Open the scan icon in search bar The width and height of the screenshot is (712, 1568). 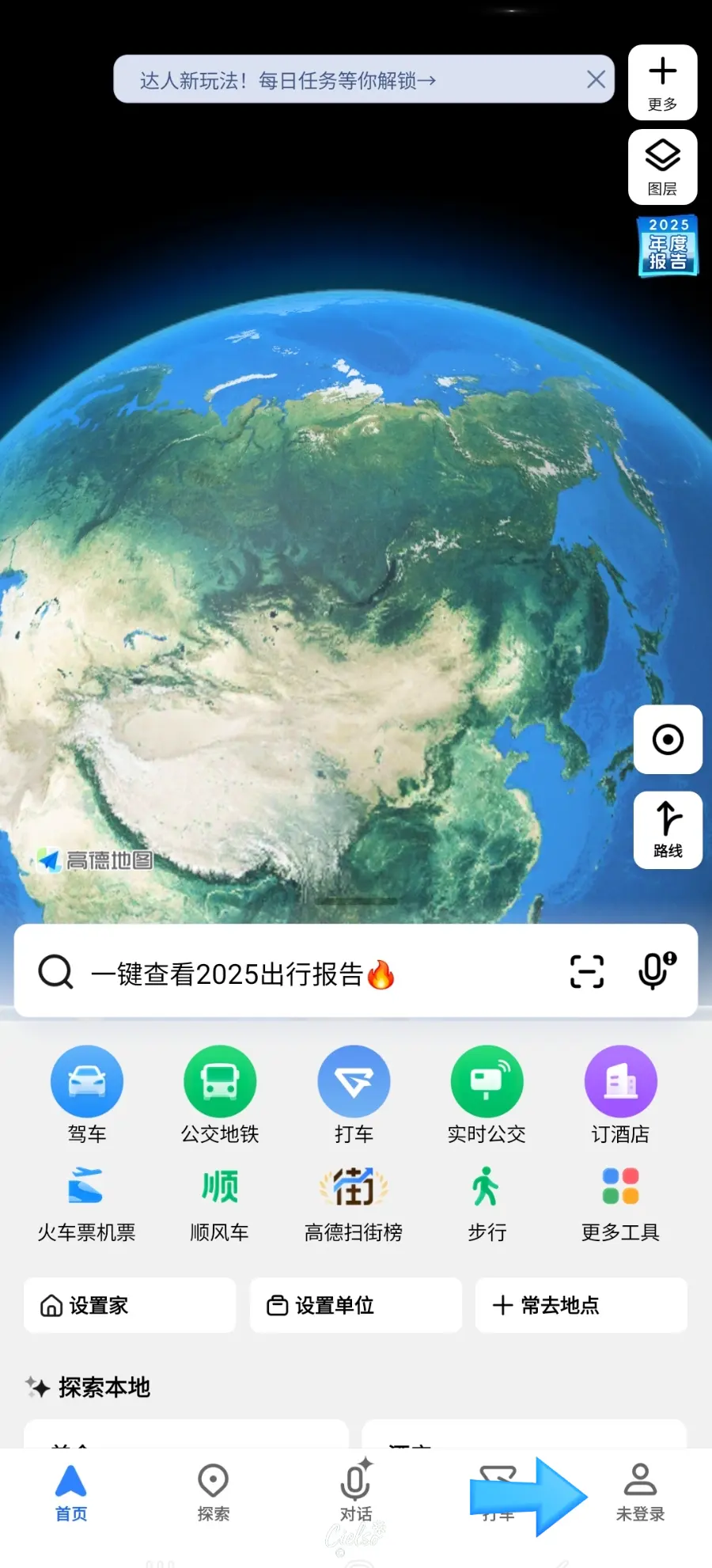(586, 971)
